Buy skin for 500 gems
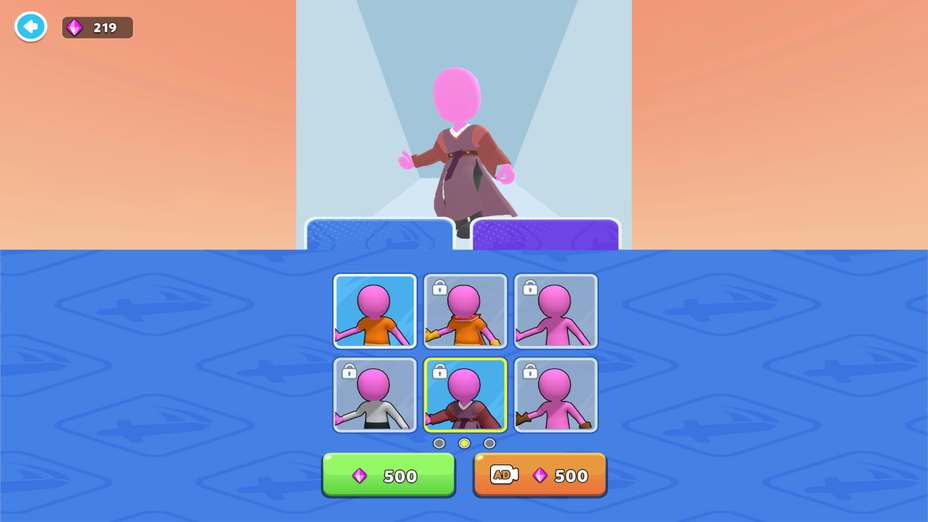Image resolution: width=928 pixels, height=522 pixels. click(x=388, y=475)
